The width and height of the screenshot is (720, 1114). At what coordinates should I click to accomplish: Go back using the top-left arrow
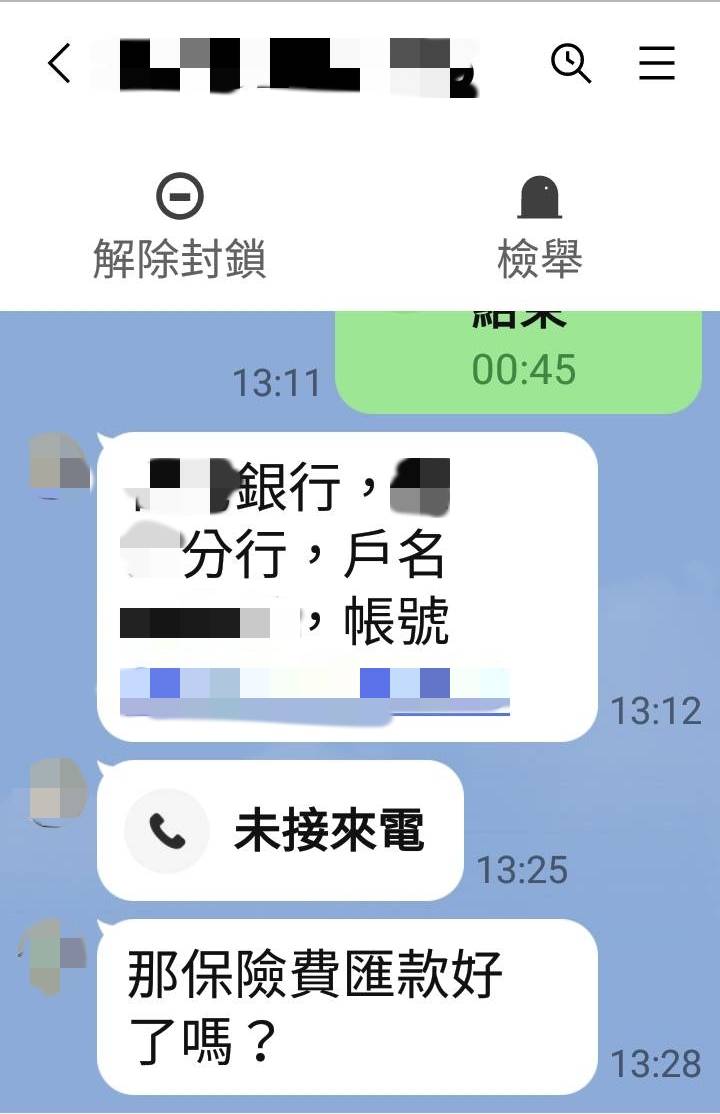point(60,64)
